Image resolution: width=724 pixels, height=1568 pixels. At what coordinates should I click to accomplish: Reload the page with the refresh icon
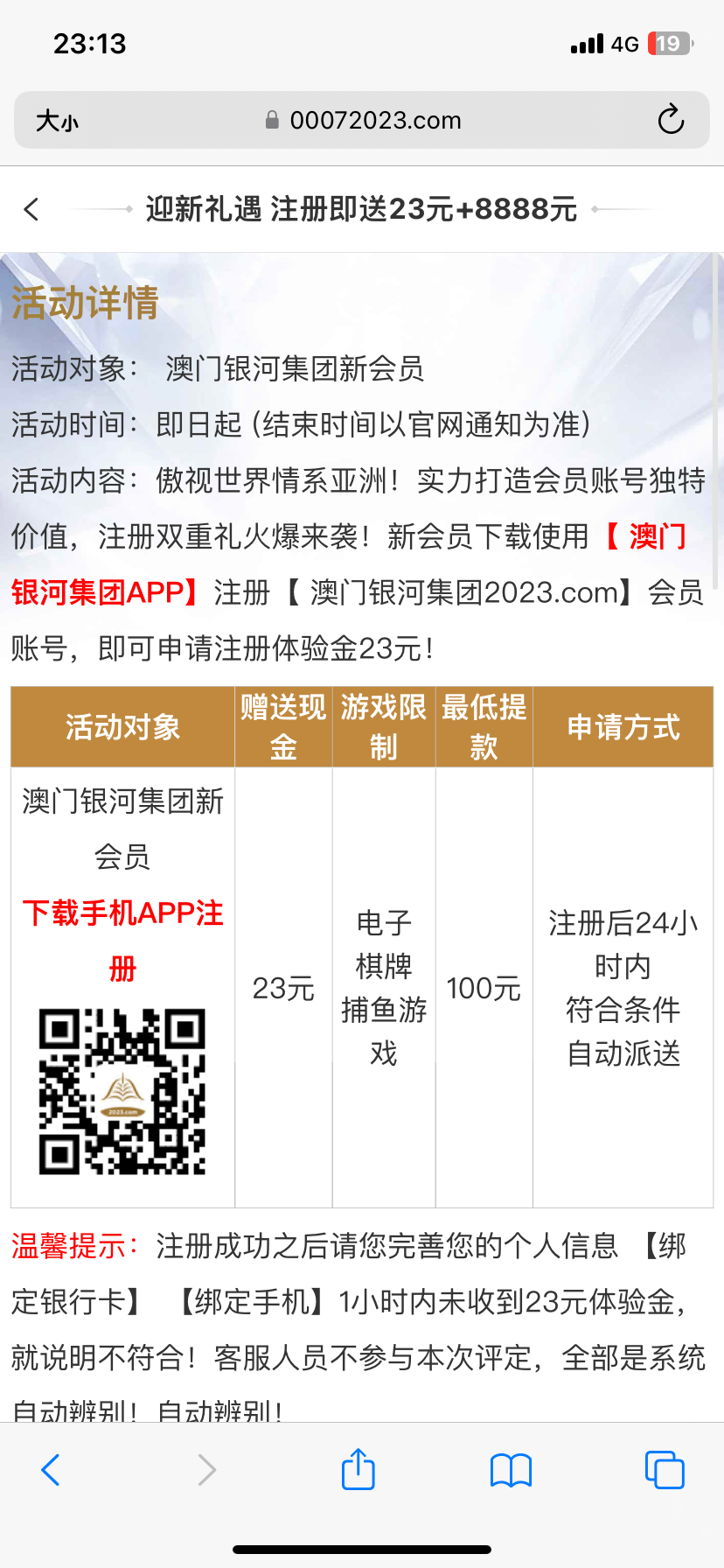671,120
